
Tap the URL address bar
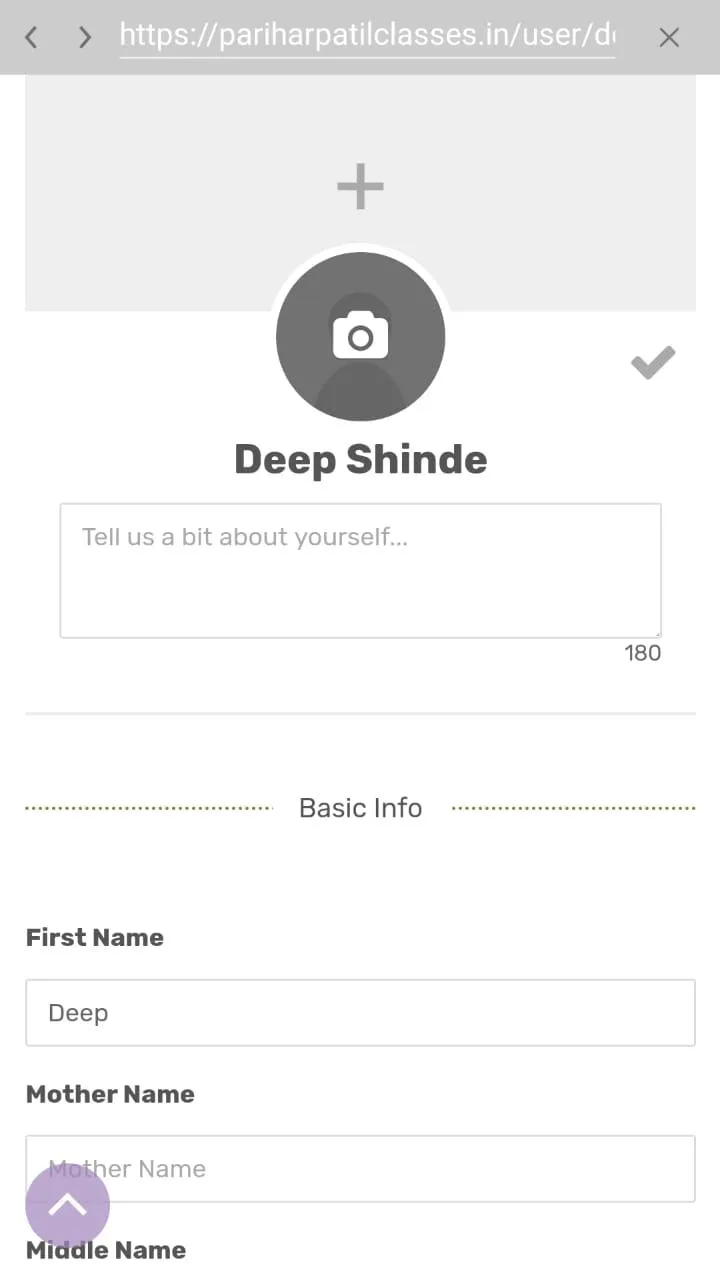(x=367, y=37)
